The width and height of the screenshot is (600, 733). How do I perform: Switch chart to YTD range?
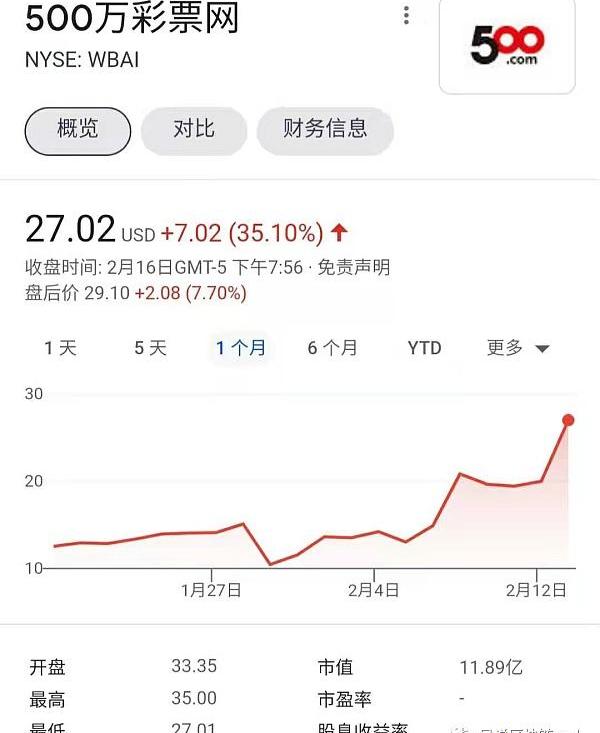(424, 348)
